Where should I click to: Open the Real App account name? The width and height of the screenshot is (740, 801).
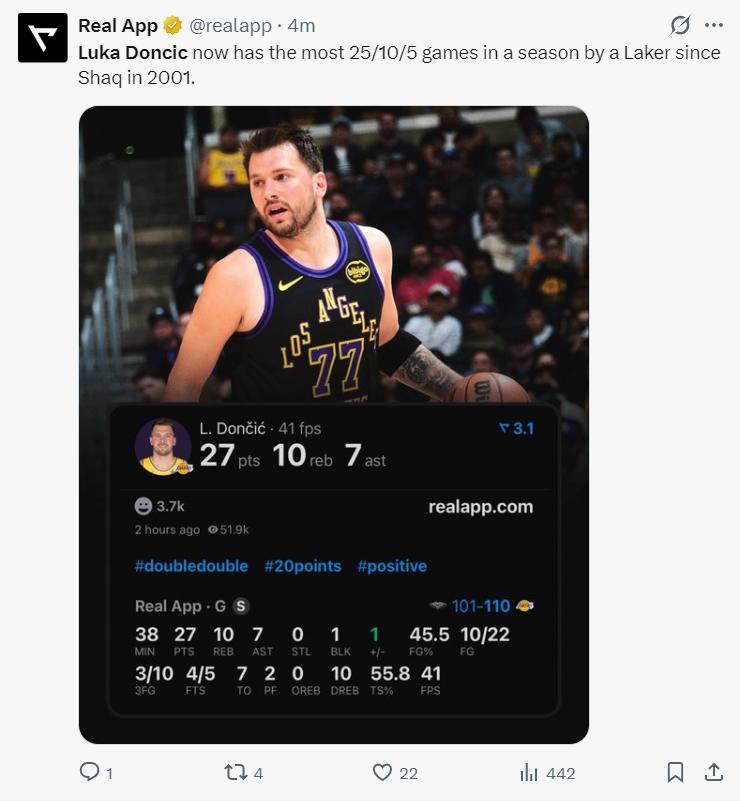118,25
